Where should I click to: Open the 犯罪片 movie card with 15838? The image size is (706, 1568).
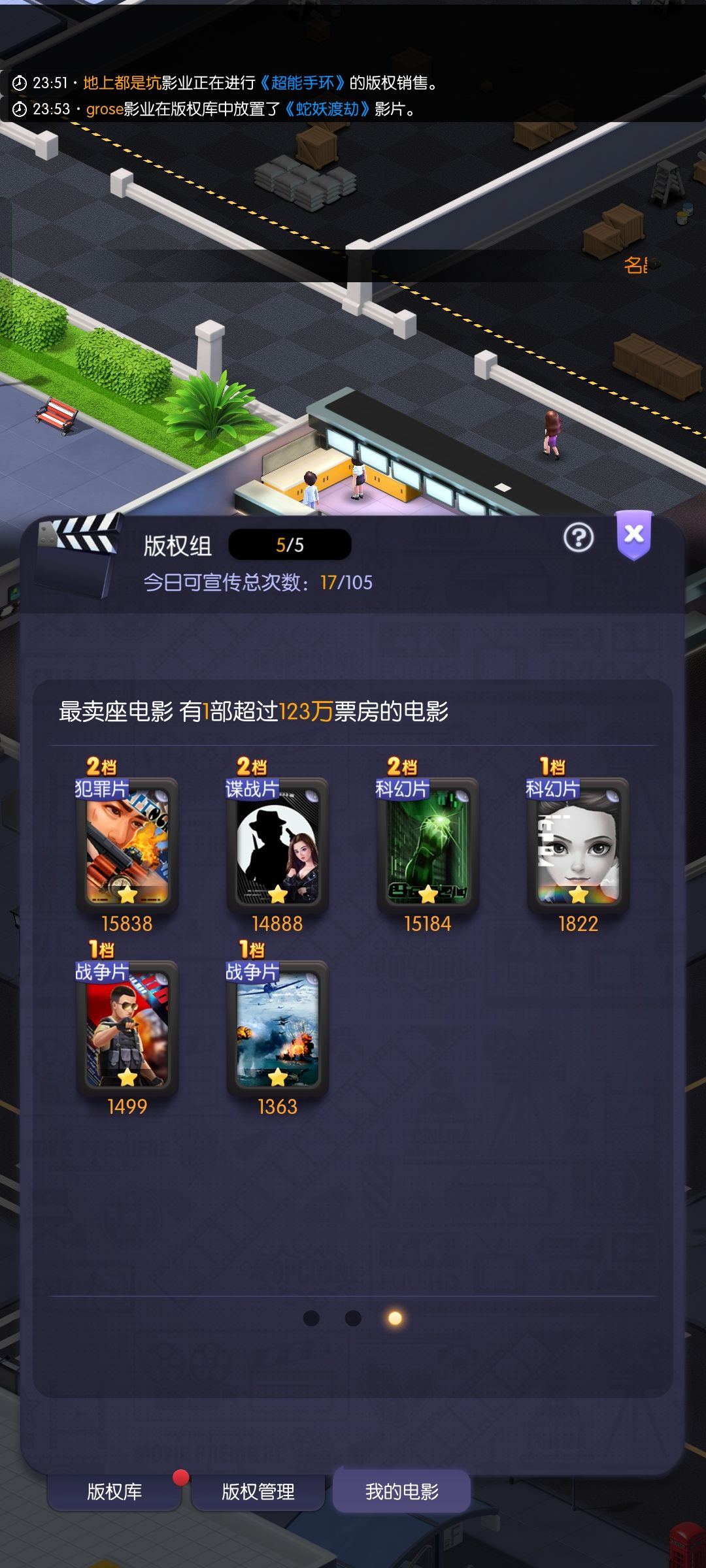(127, 845)
